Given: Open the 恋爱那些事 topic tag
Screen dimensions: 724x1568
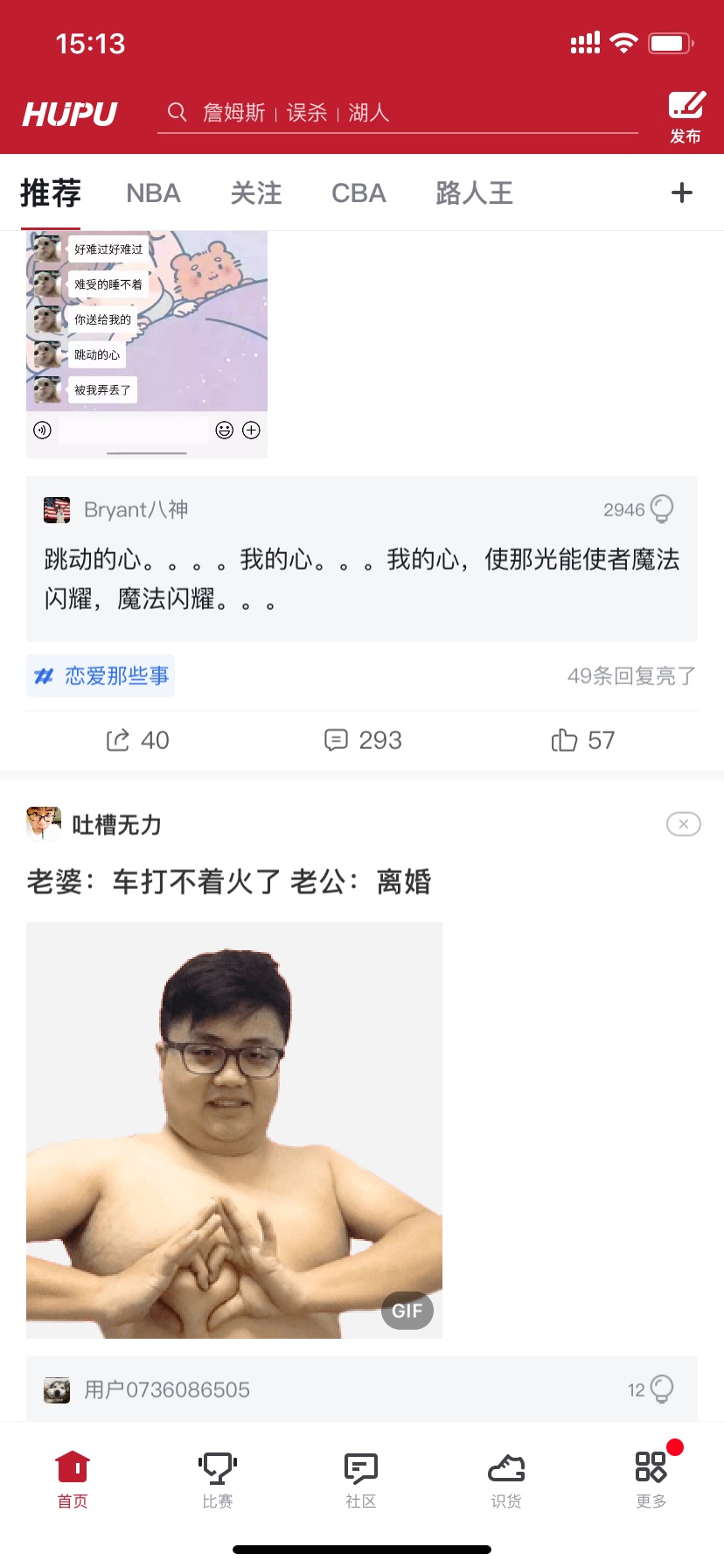Looking at the screenshot, I should pyautogui.click(x=101, y=675).
